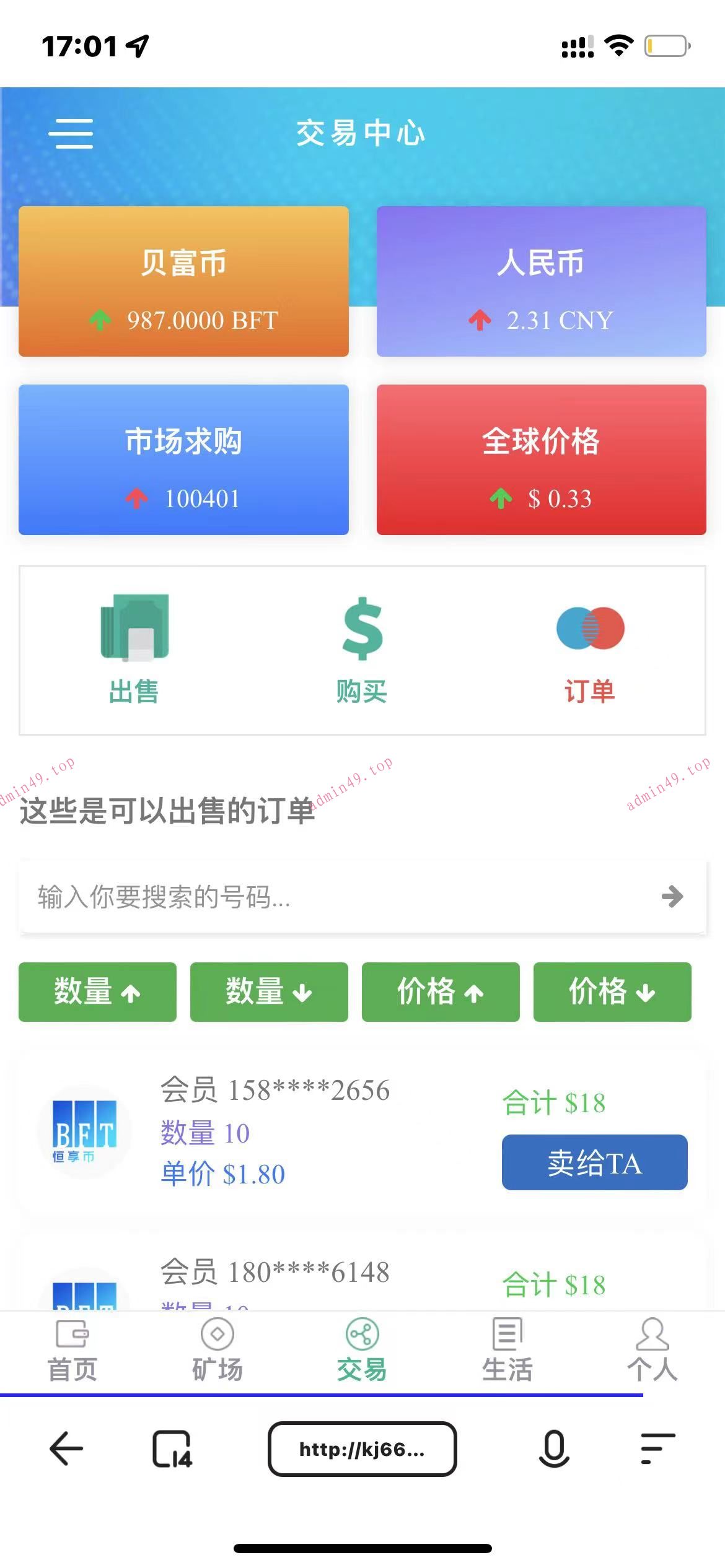Sort by 价格 descending
Viewport: 725px width, 1568px height.
click(x=612, y=991)
